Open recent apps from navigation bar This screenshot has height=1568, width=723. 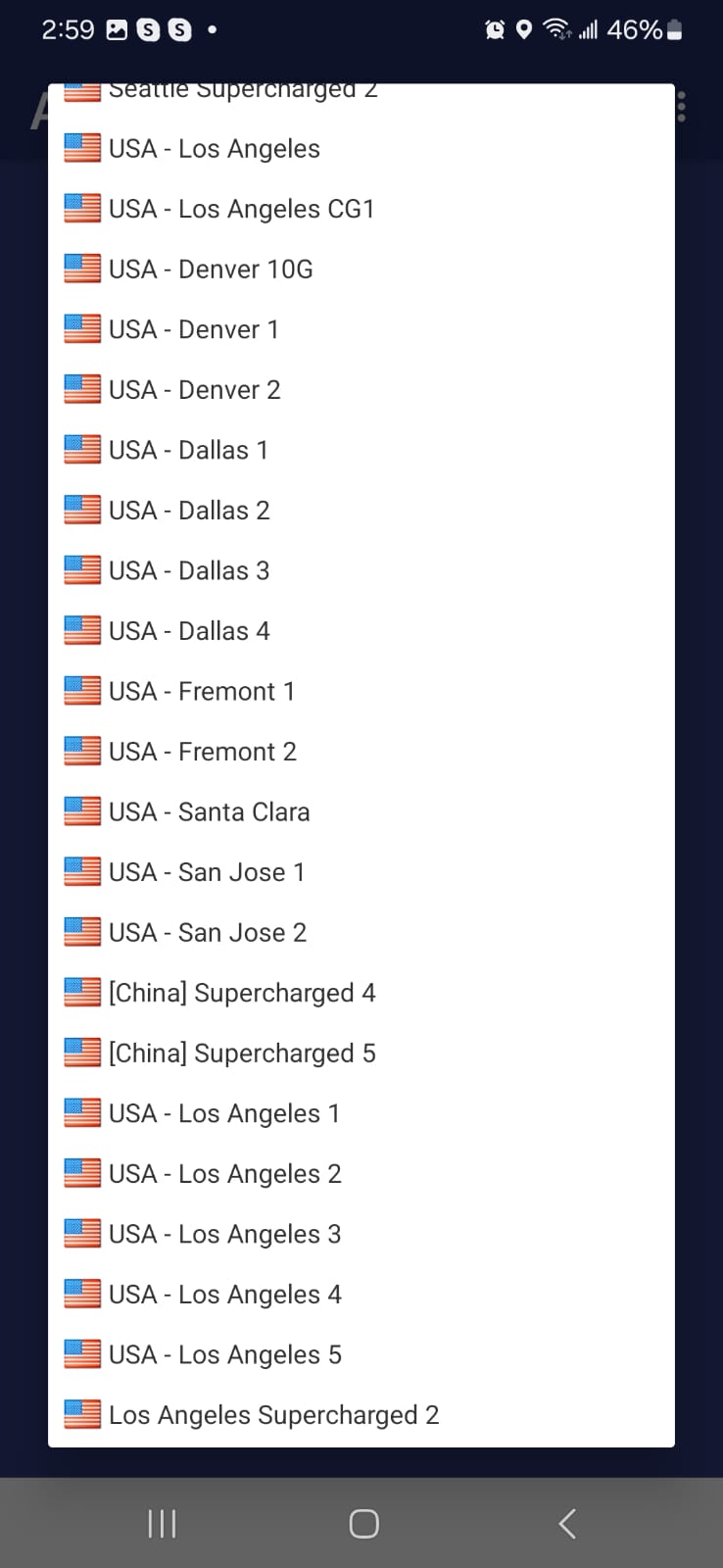click(x=162, y=1524)
